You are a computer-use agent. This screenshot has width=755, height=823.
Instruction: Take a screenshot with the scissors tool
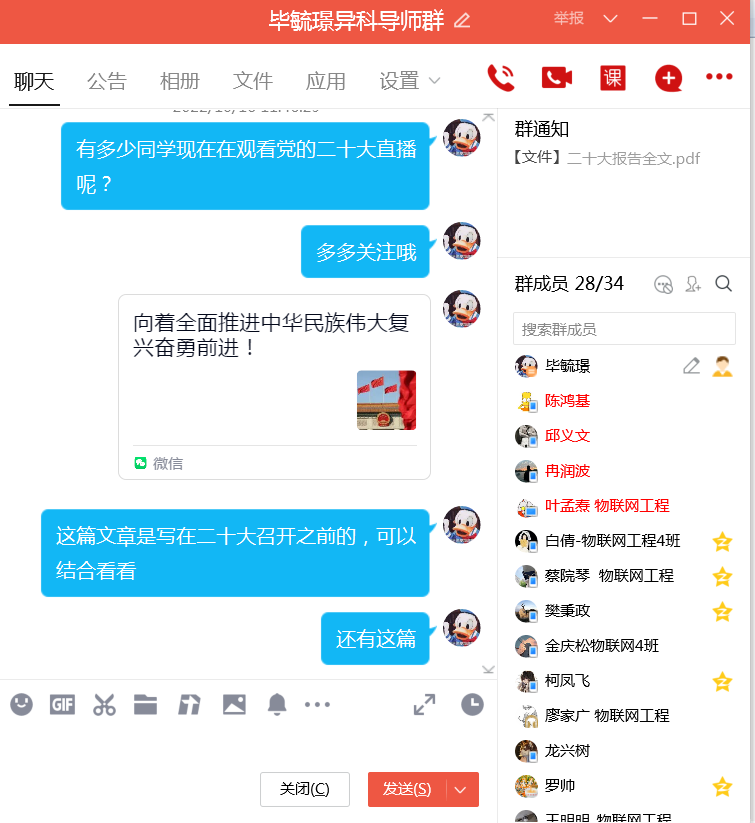click(x=104, y=705)
